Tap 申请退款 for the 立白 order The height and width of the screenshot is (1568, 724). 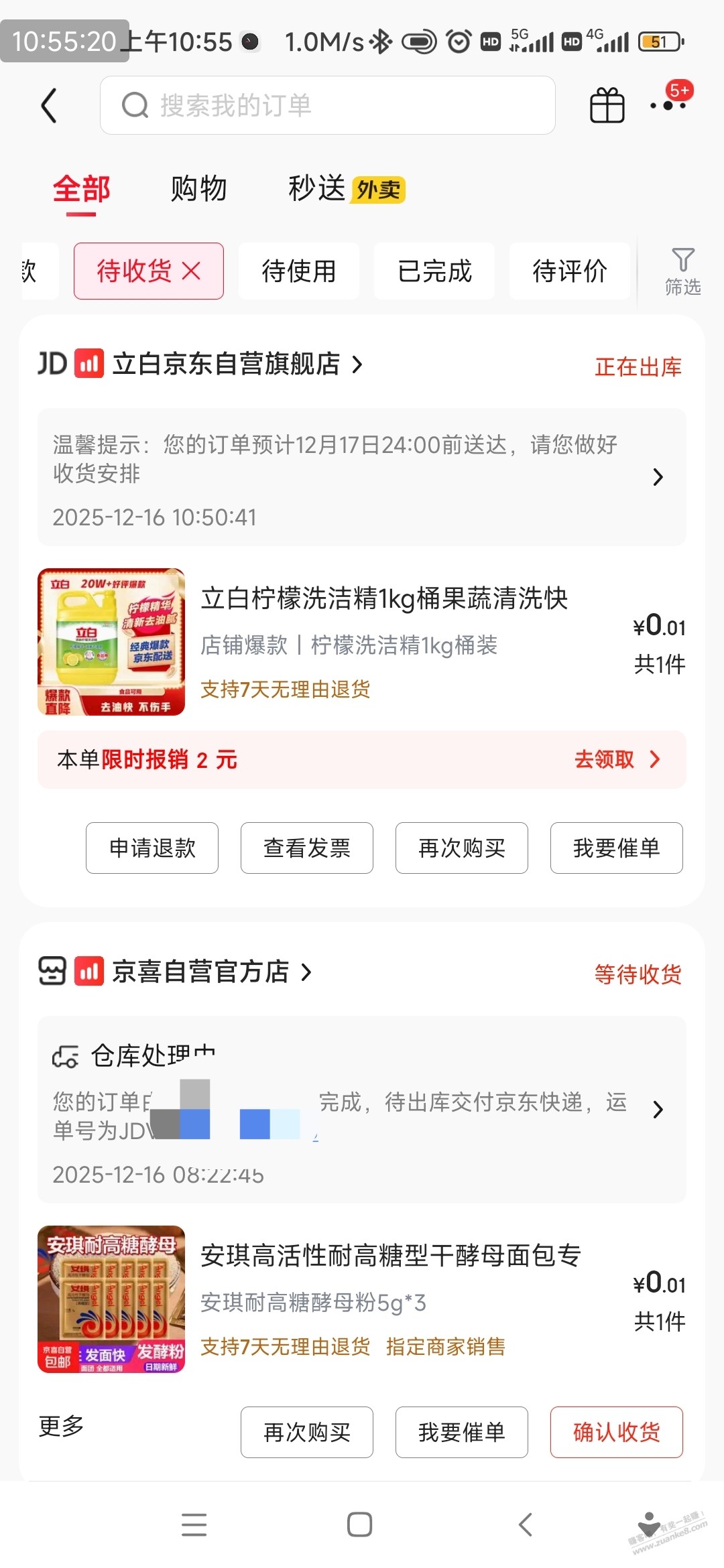(152, 848)
